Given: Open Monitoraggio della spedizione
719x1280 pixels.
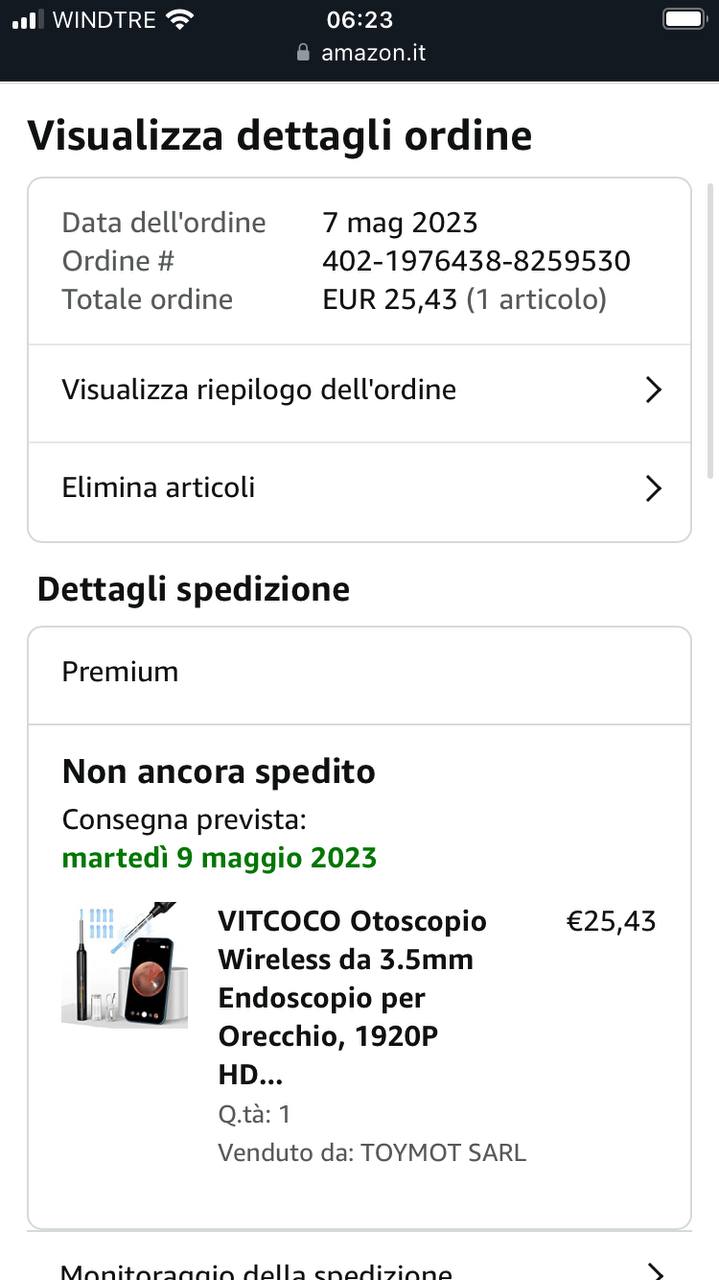Looking at the screenshot, I should click(x=358, y=1268).
